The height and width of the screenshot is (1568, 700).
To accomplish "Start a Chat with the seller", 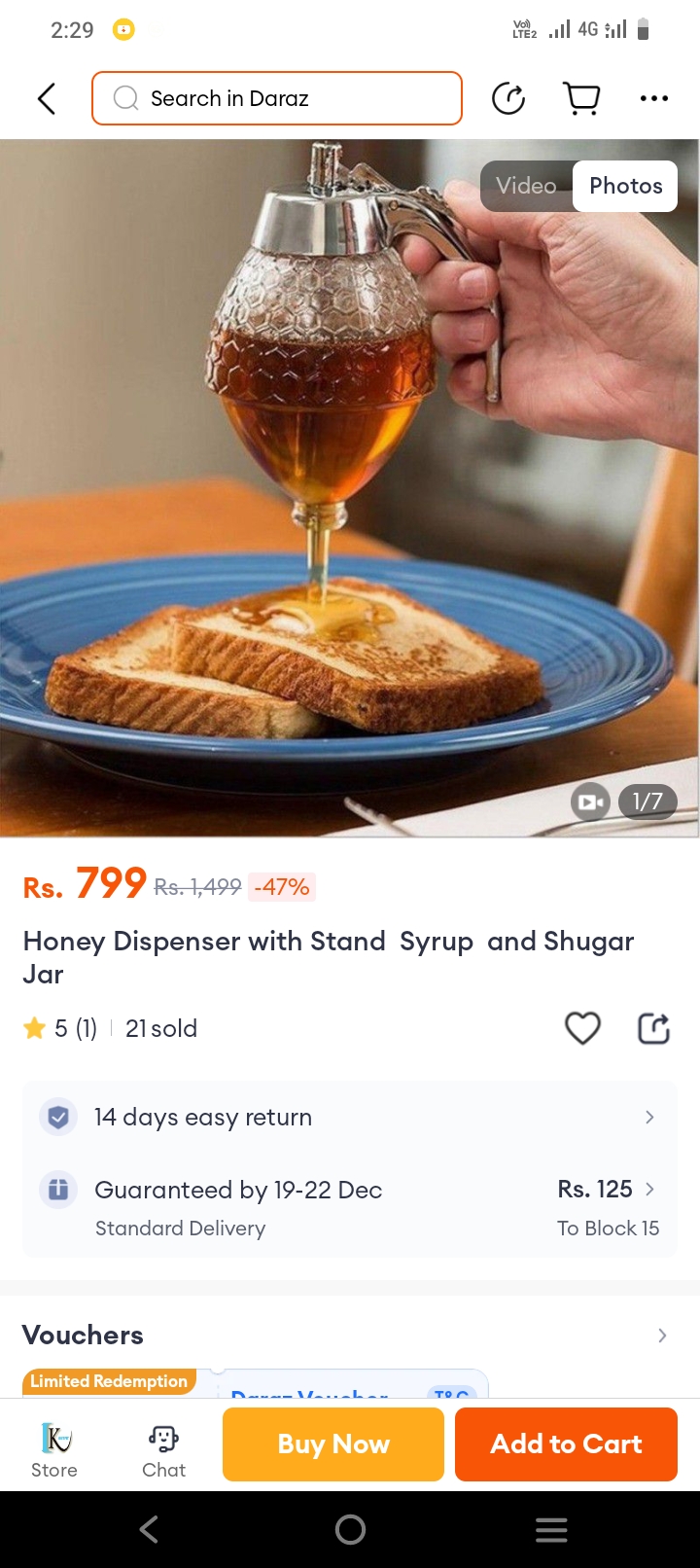I will pyautogui.click(x=163, y=1449).
